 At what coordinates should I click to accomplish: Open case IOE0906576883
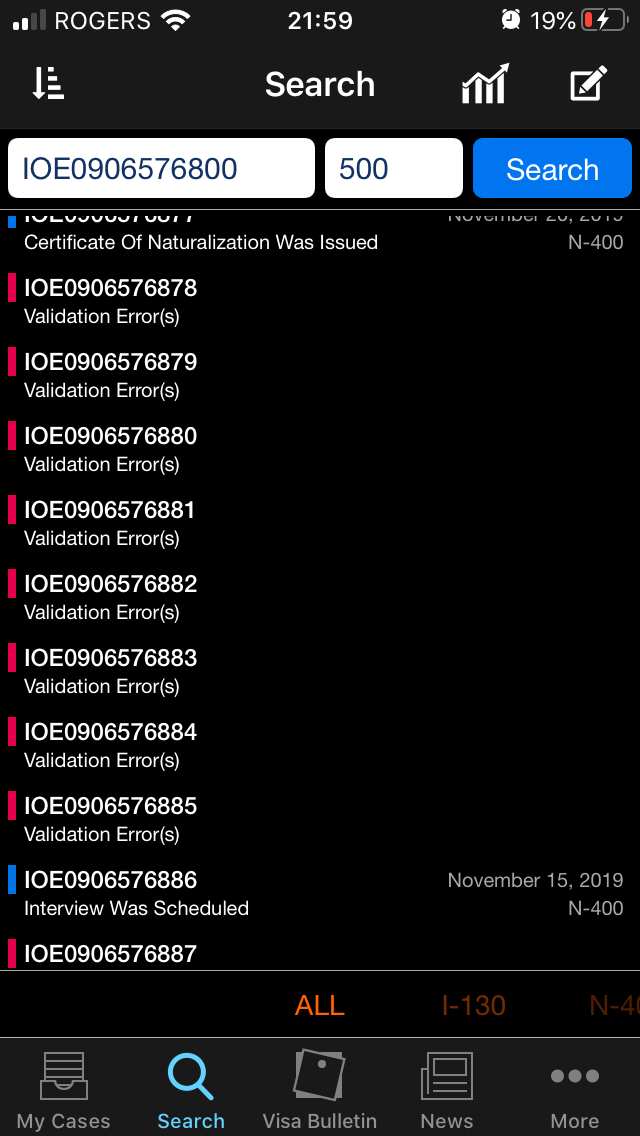pos(320,671)
